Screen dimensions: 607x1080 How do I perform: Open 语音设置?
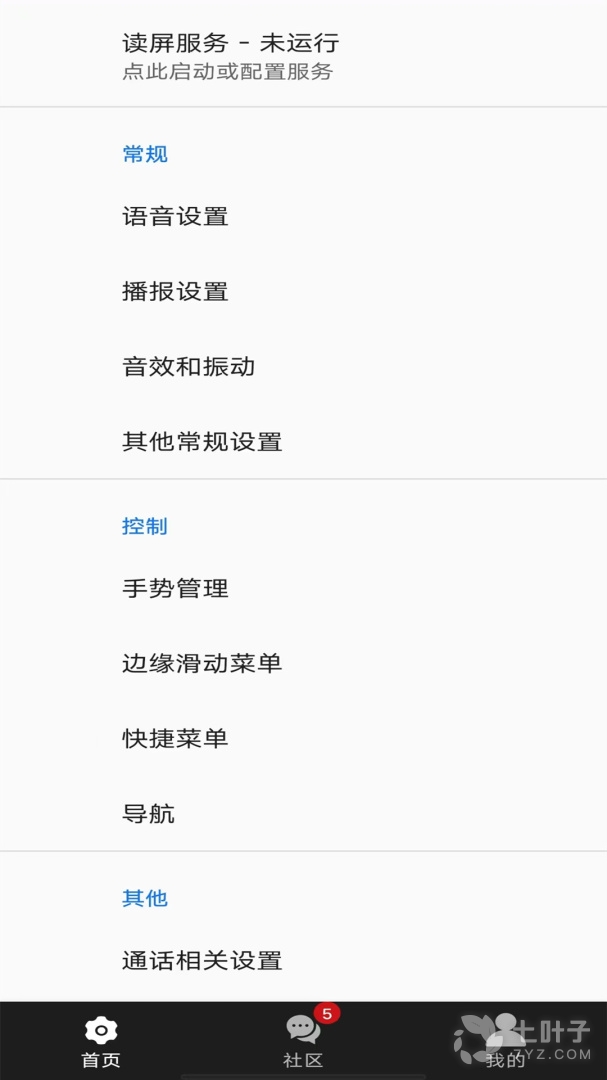[176, 216]
